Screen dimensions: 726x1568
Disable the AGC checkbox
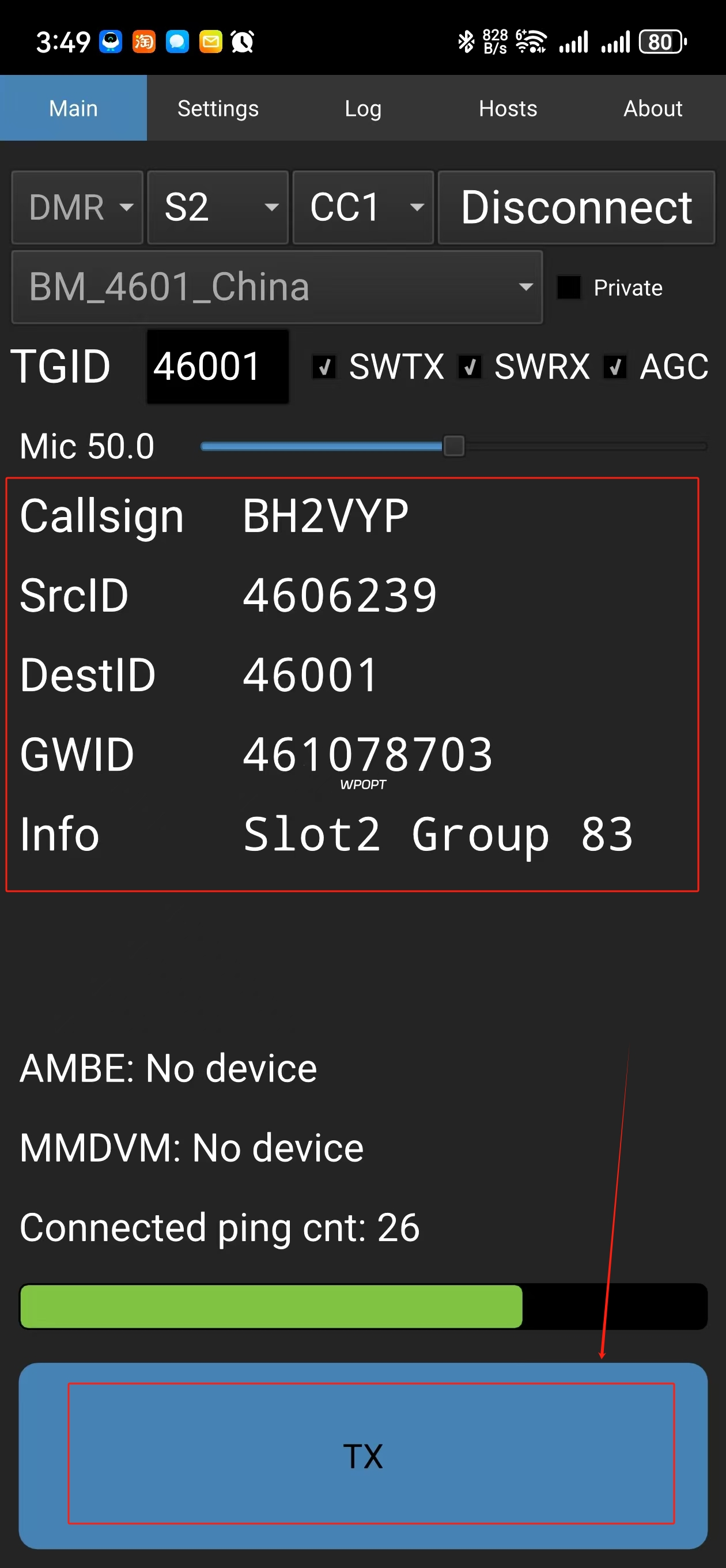615,367
